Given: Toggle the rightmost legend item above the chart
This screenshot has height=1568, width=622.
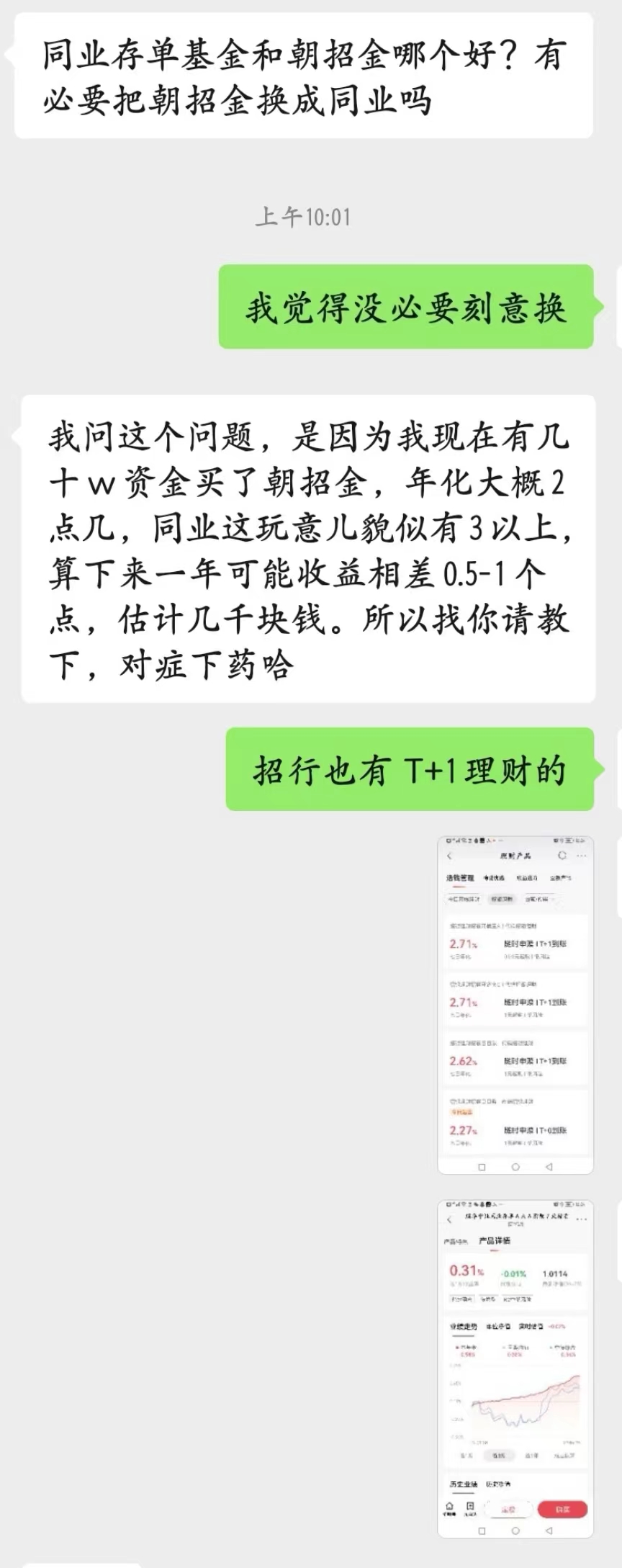Looking at the screenshot, I should point(562,1348).
